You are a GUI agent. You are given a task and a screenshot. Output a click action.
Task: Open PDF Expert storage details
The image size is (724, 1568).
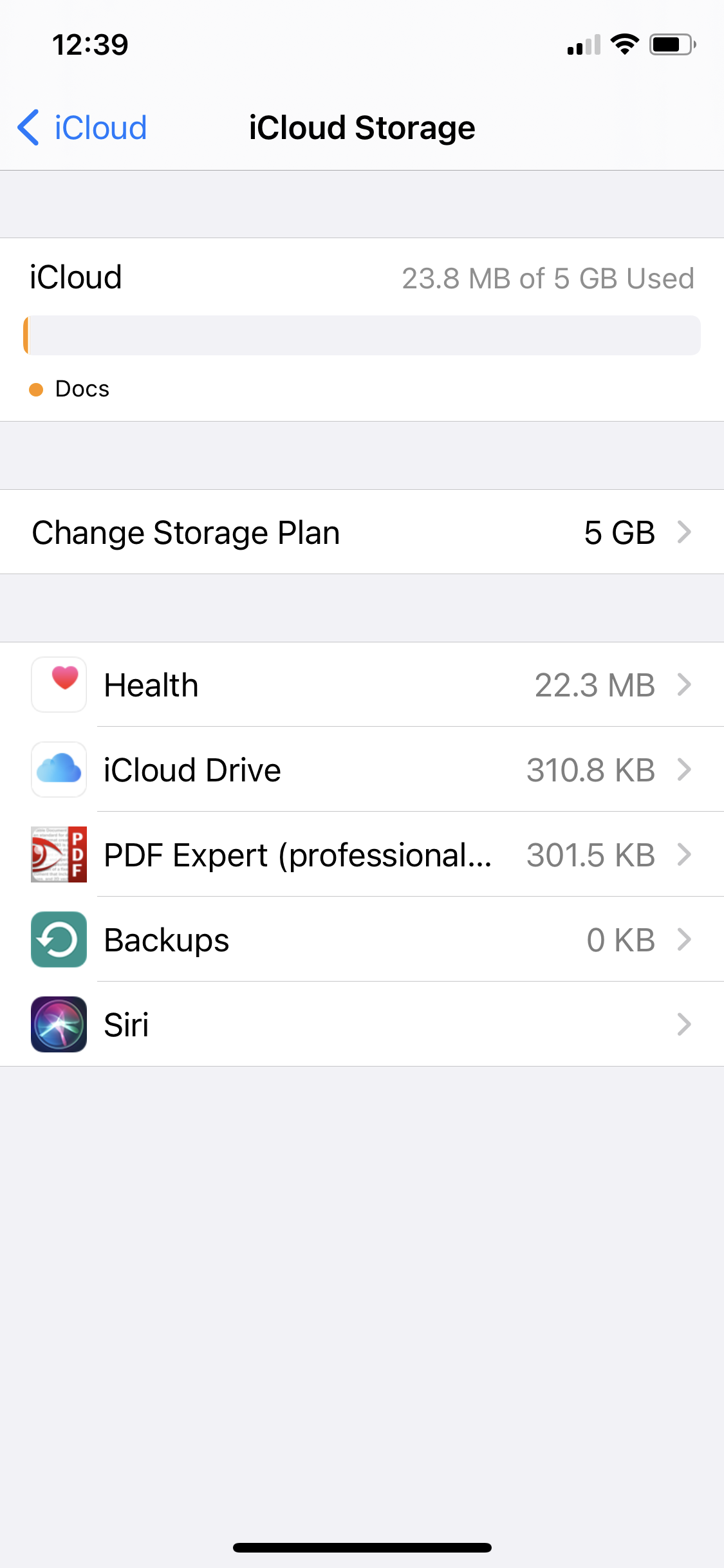click(362, 855)
